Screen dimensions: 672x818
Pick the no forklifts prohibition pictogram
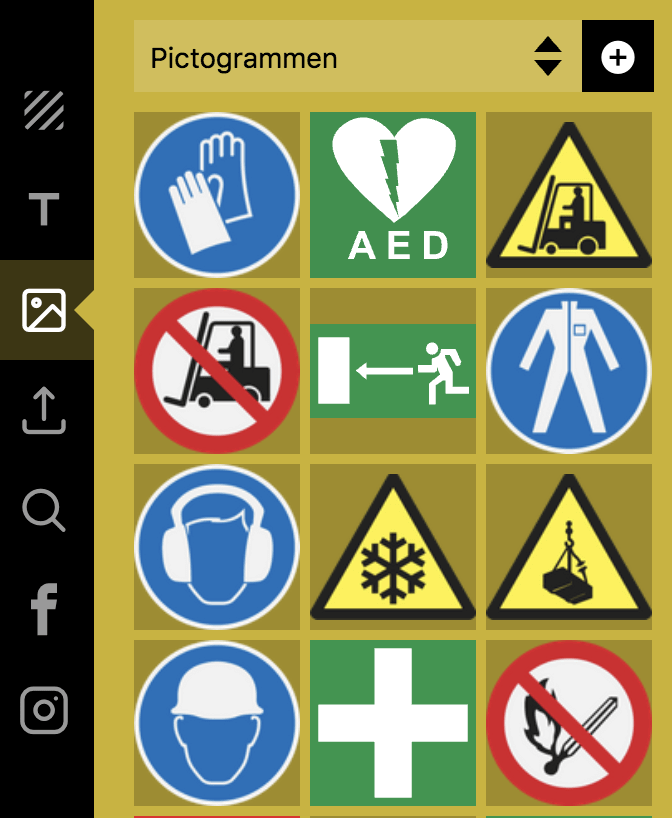(x=217, y=371)
